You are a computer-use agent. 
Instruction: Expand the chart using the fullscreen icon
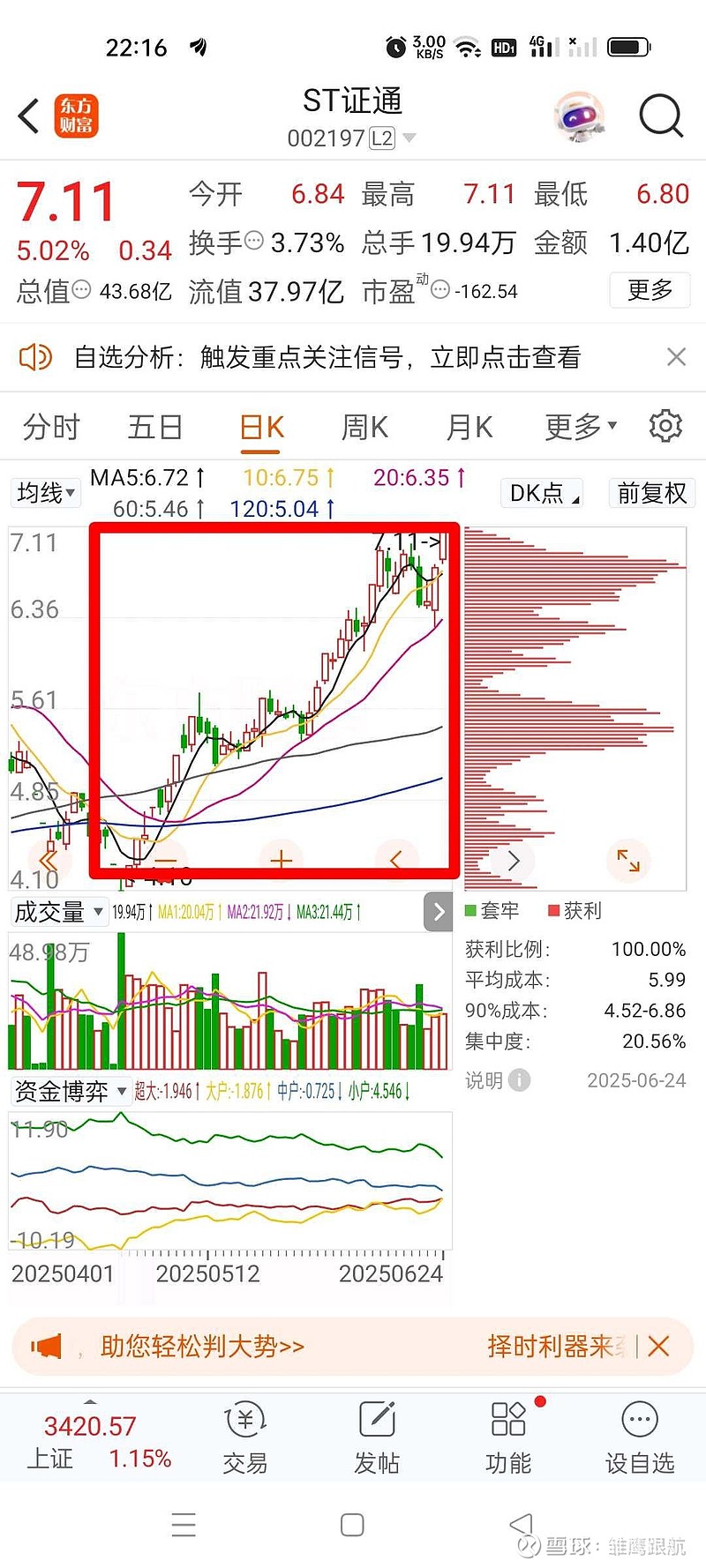click(627, 861)
